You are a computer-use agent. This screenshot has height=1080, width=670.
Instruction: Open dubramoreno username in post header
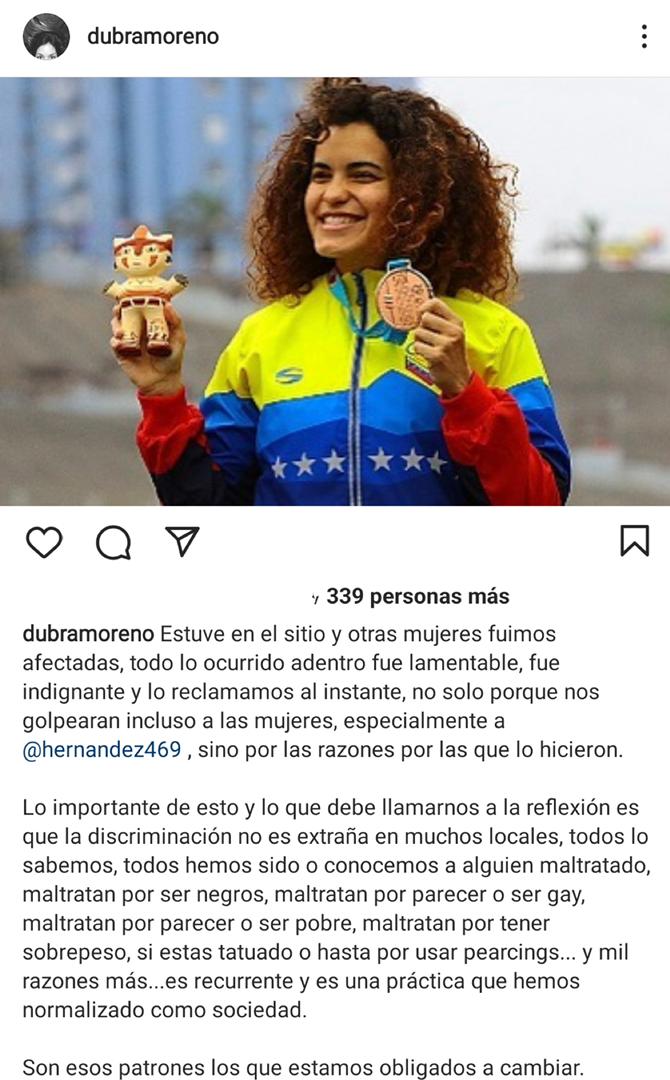coord(153,37)
